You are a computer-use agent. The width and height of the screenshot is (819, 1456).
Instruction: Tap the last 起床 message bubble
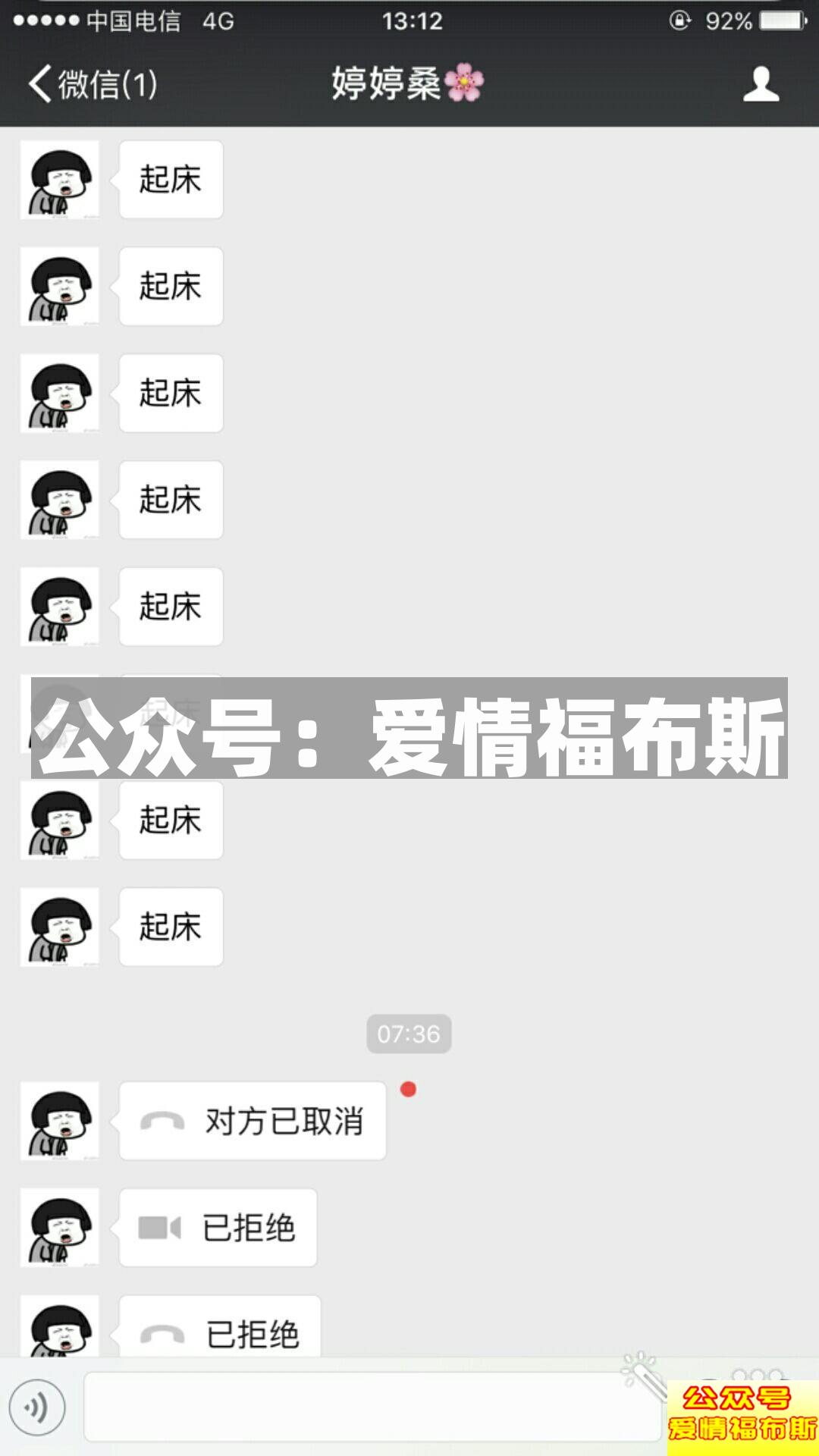[x=171, y=927]
